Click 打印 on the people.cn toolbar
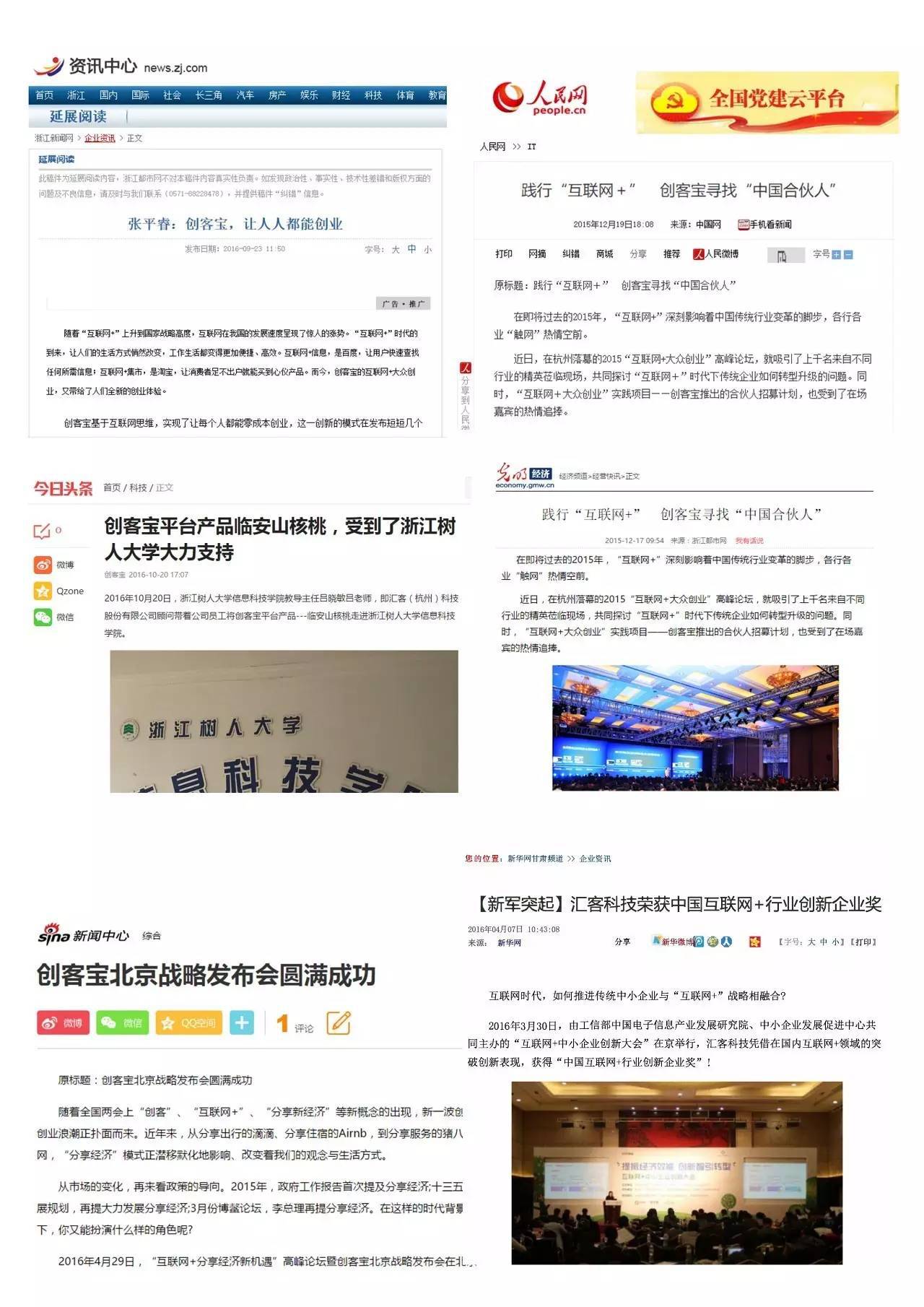This screenshot has width=924, height=1307. 505,253
